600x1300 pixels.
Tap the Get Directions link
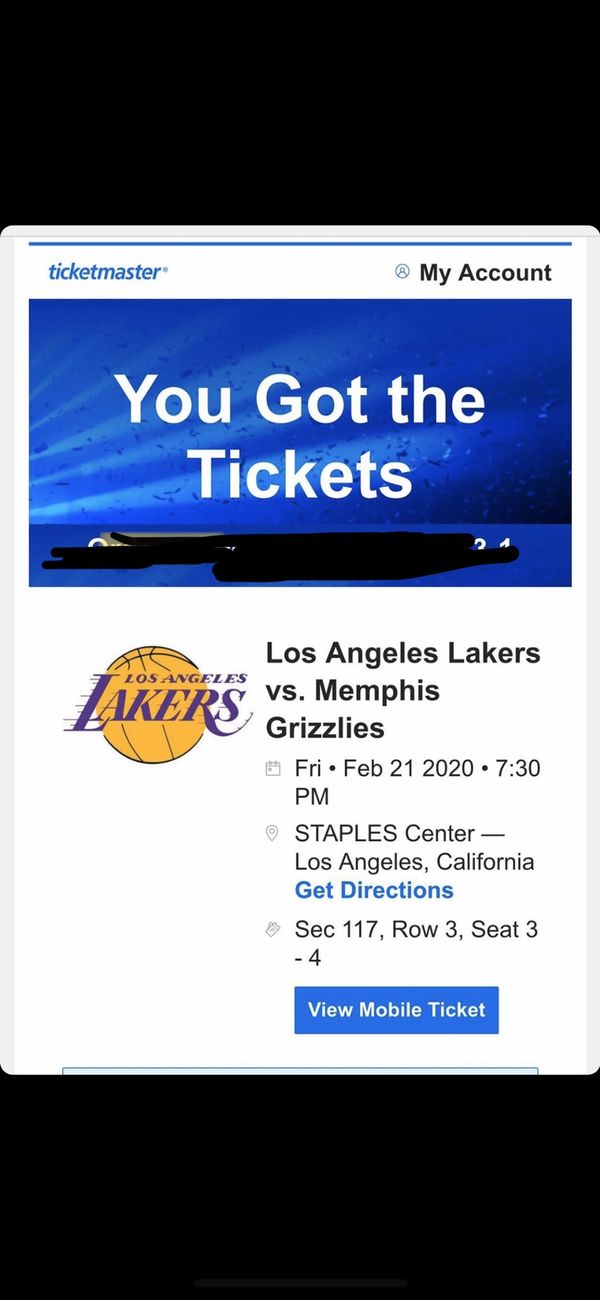(x=374, y=890)
